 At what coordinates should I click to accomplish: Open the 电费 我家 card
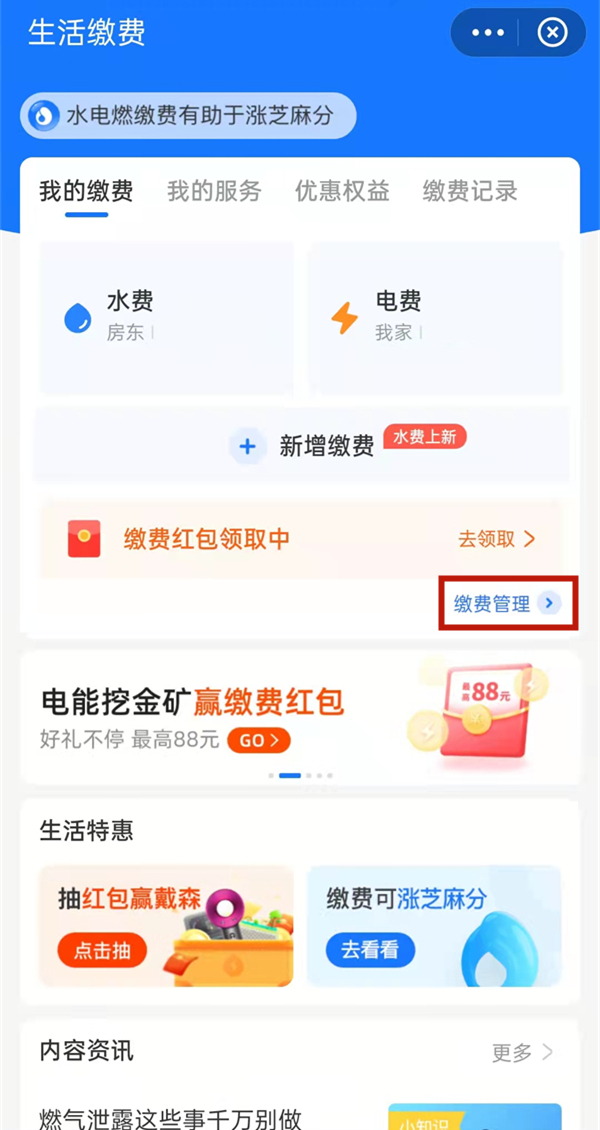pos(435,317)
